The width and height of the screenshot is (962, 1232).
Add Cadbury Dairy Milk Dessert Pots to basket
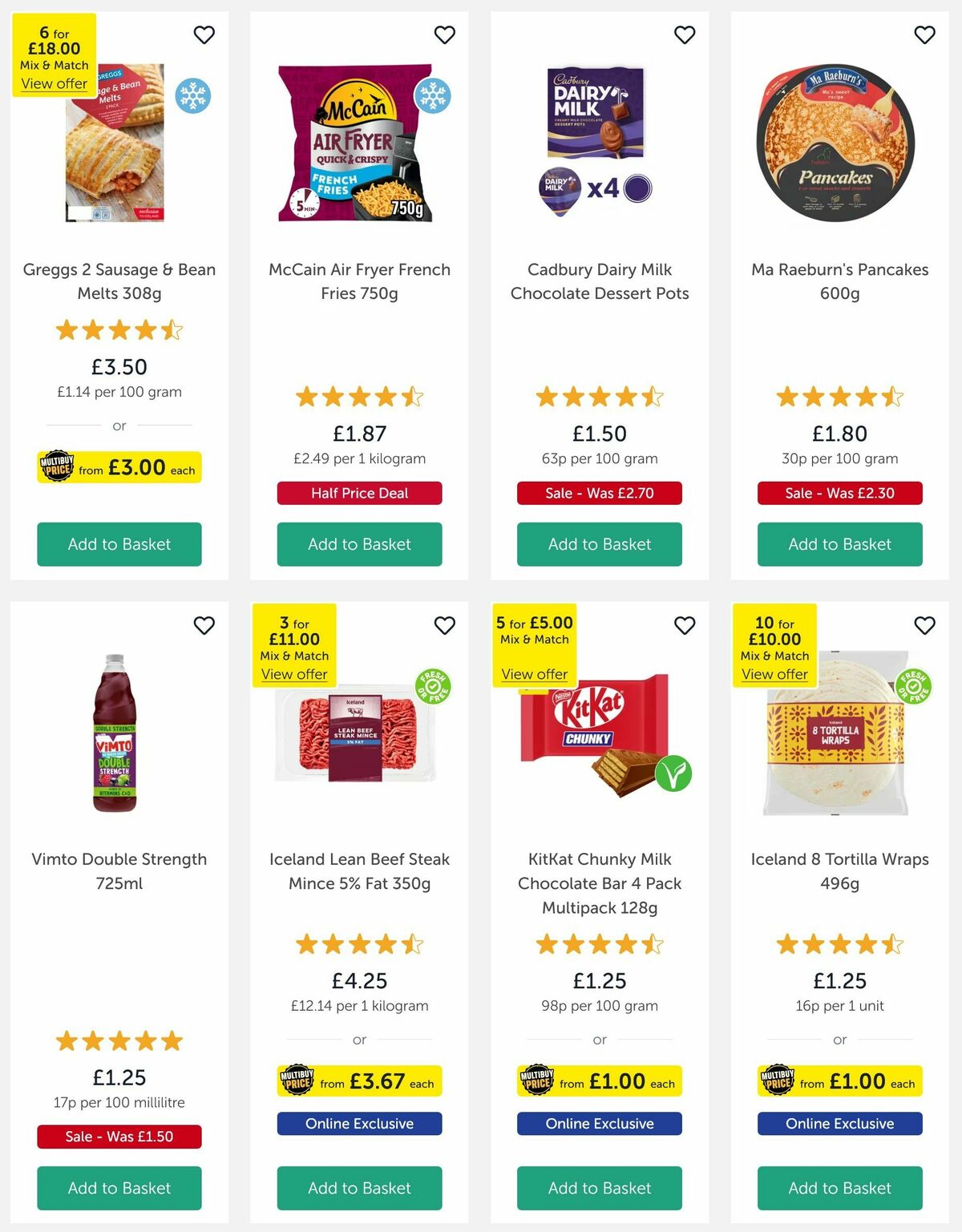point(599,544)
